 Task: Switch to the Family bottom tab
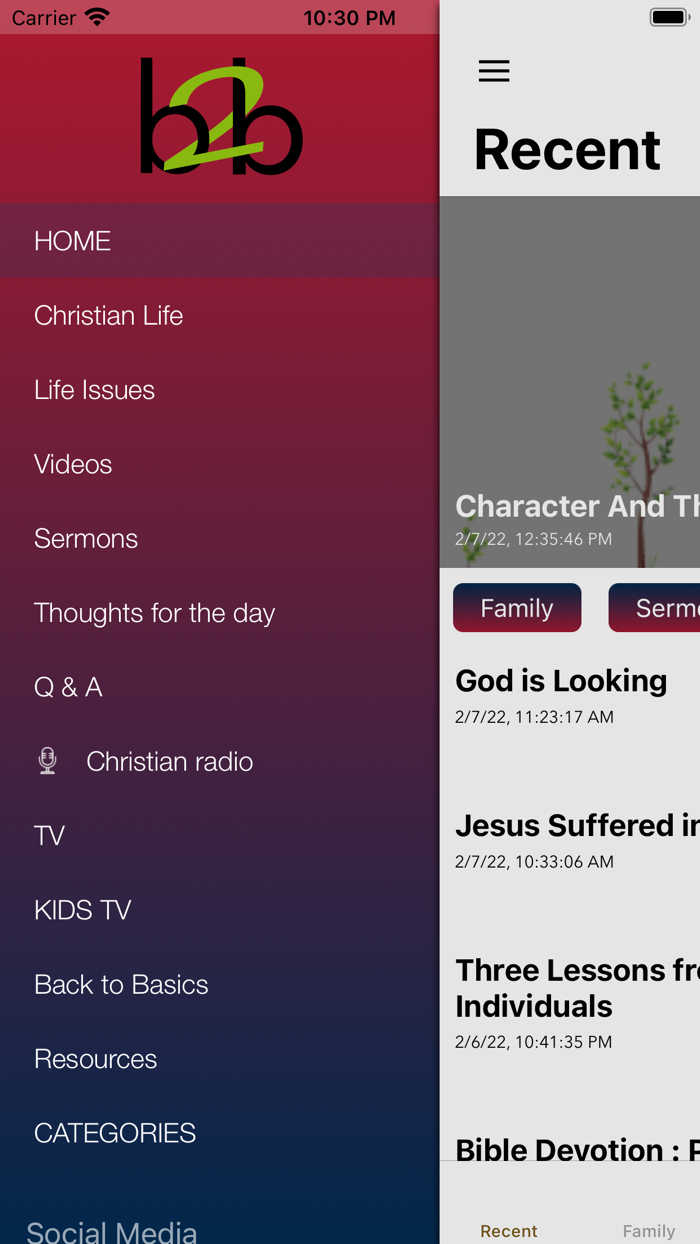click(x=649, y=1231)
